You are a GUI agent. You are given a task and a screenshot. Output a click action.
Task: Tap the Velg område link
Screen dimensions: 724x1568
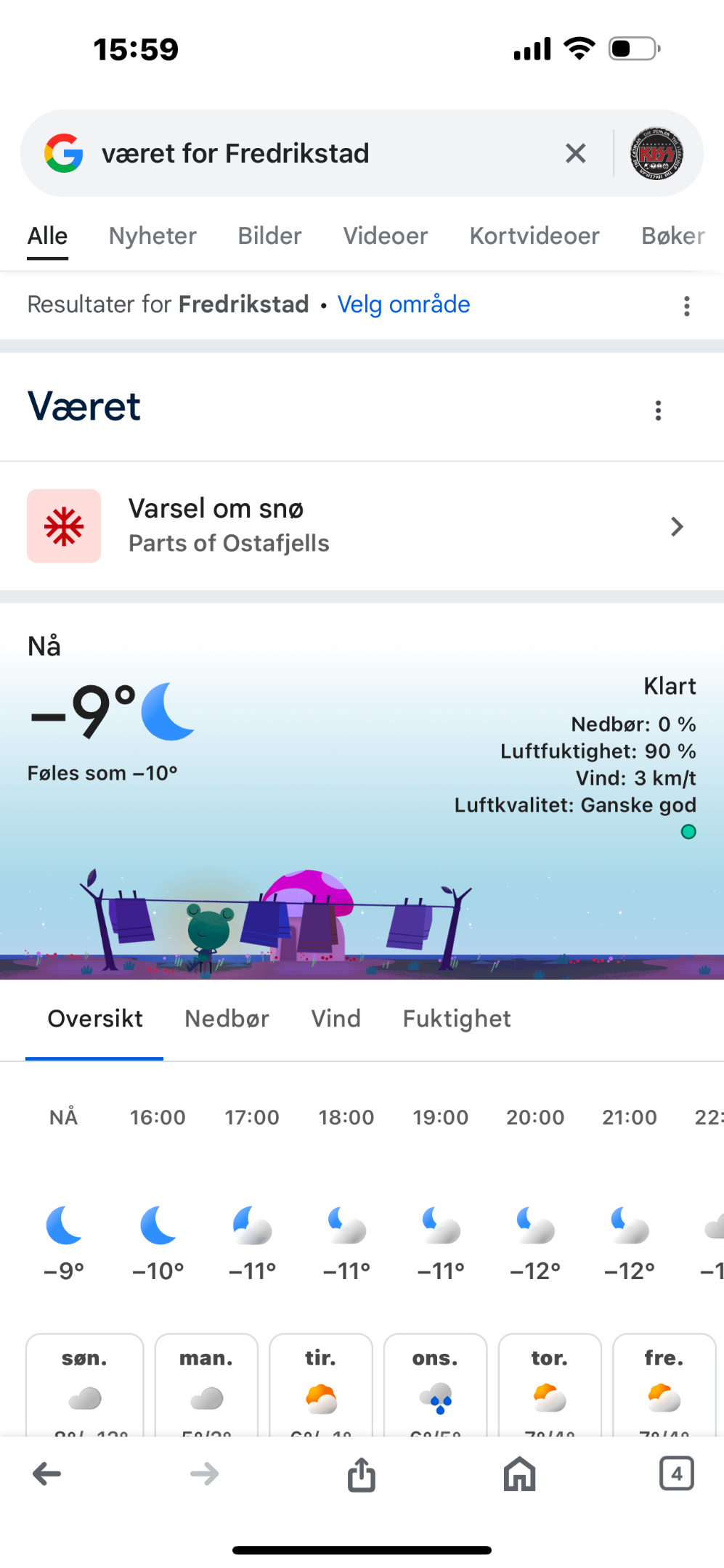tap(404, 304)
